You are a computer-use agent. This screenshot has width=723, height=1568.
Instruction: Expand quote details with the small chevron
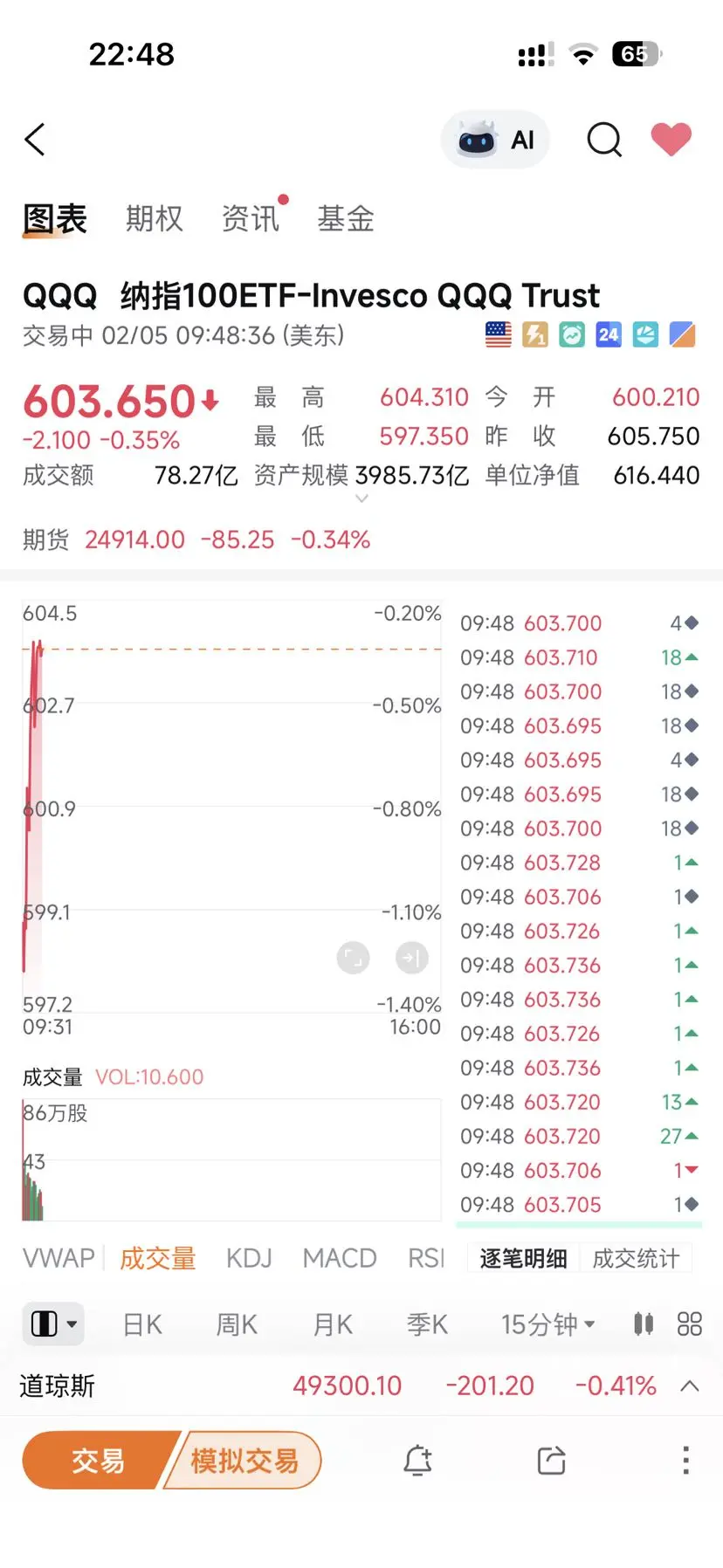coord(361,499)
